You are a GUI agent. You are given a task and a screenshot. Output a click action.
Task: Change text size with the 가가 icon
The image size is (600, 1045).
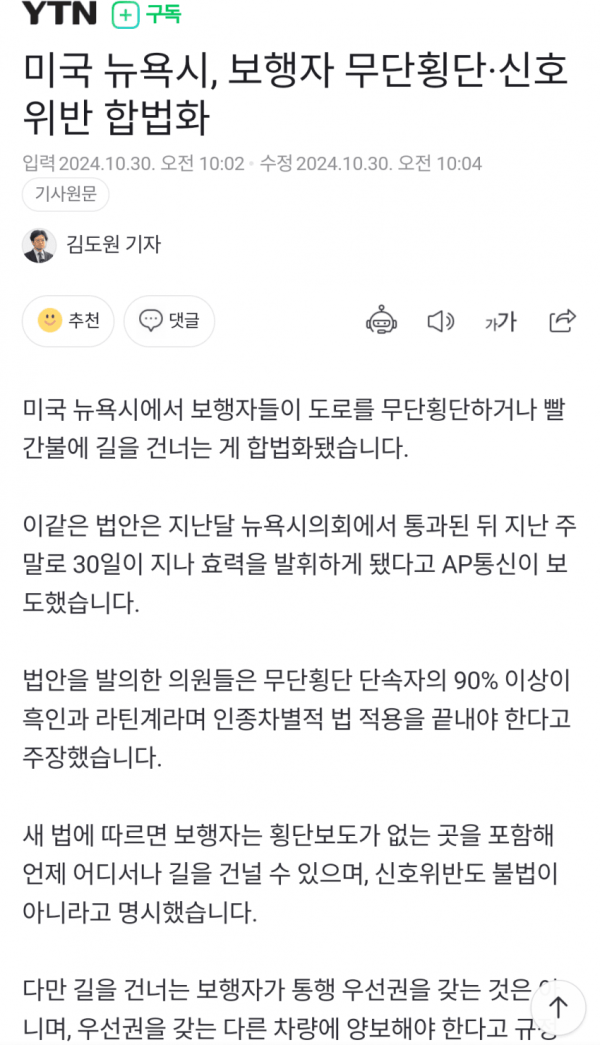pos(500,321)
